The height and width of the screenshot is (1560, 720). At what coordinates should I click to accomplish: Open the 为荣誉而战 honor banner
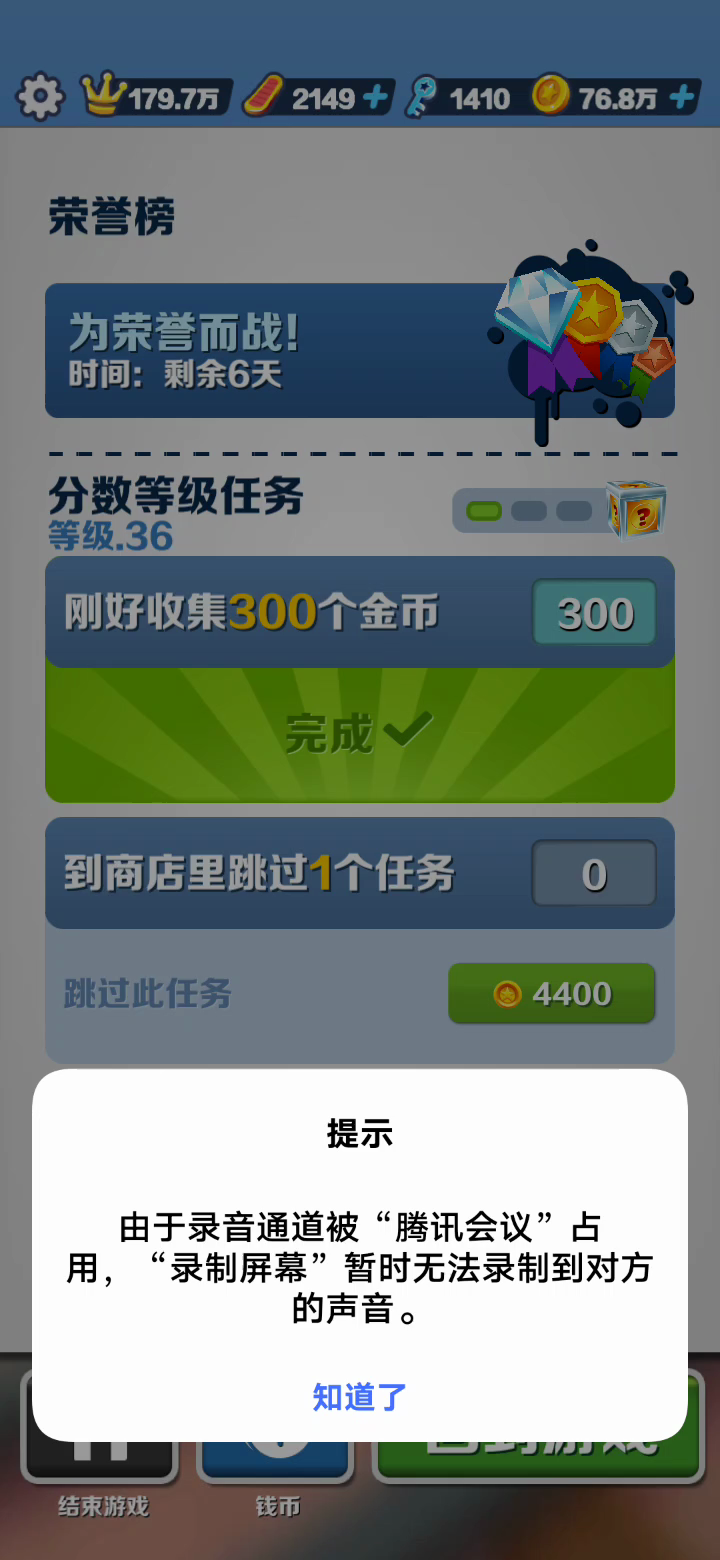pyautogui.click(x=300, y=351)
